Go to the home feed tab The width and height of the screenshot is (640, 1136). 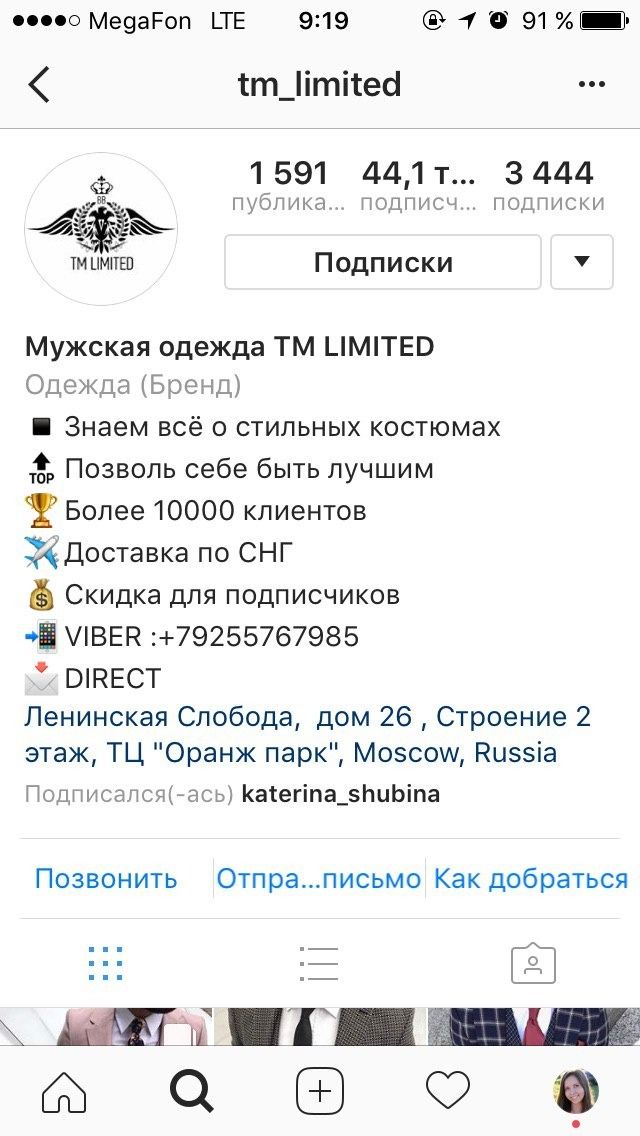pos(64,1091)
